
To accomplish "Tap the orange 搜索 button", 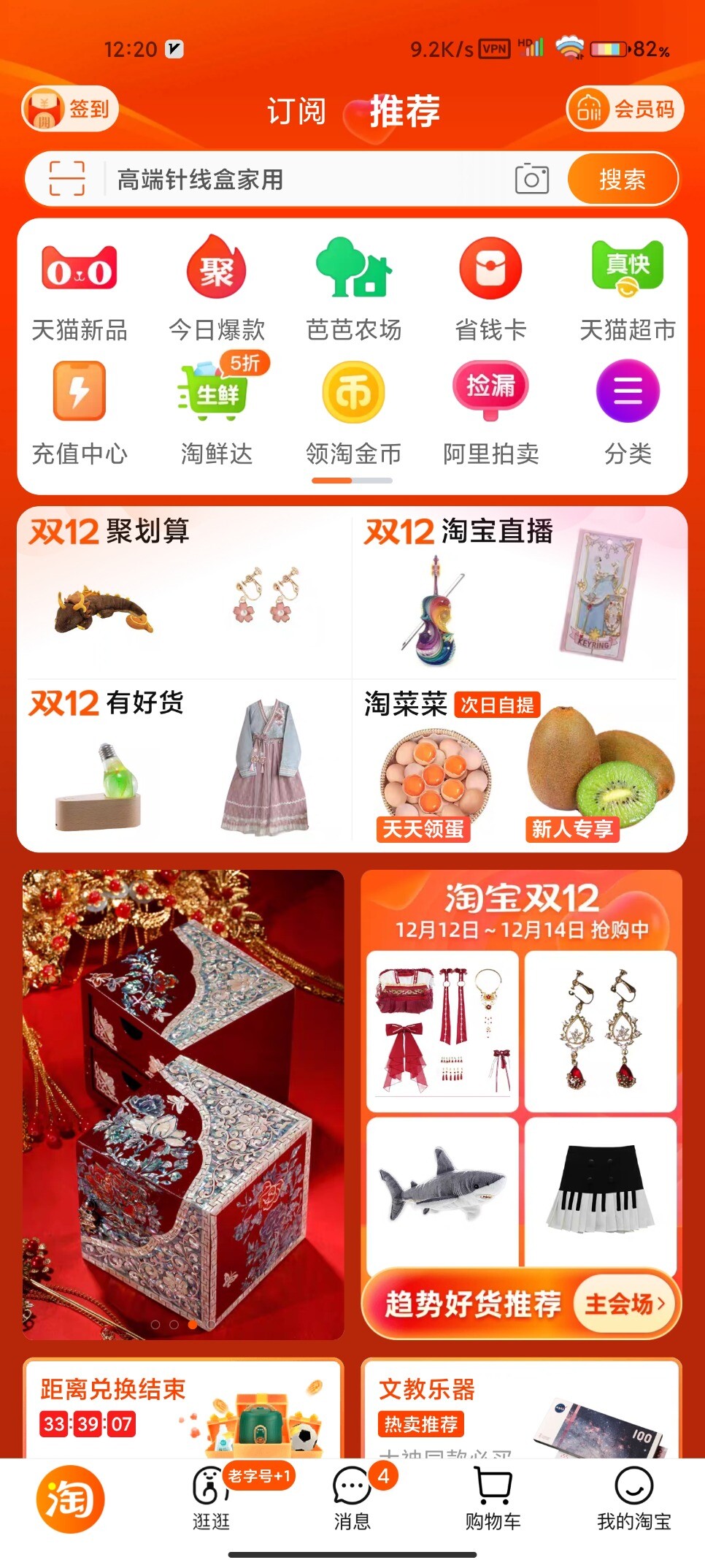I will [622, 179].
